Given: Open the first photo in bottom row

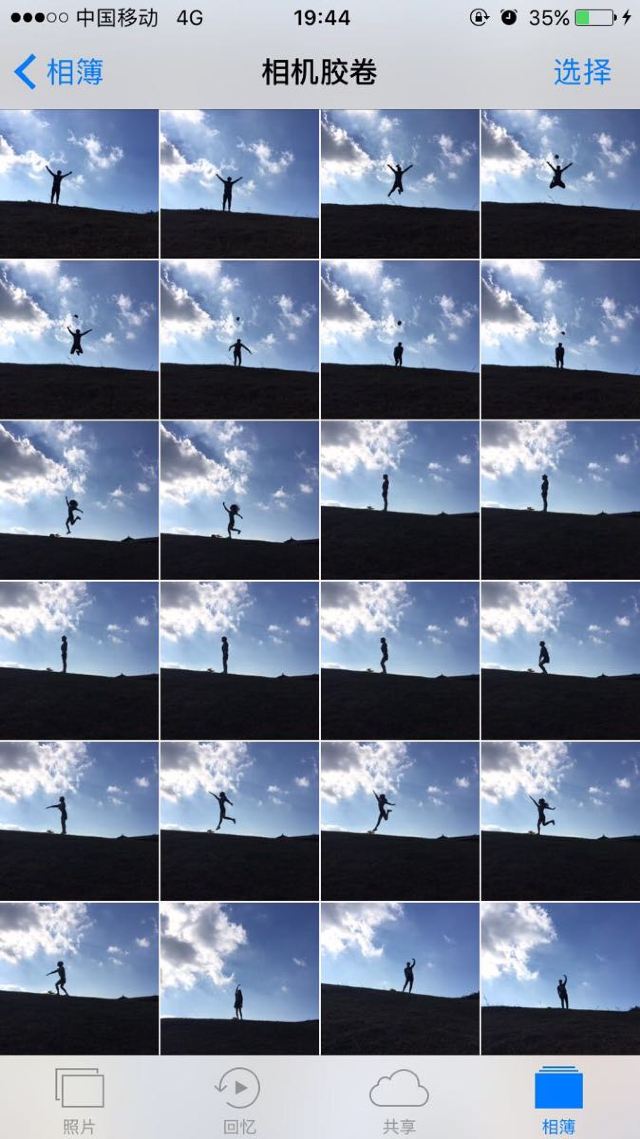Looking at the screenshot, I should coord(79,978).
